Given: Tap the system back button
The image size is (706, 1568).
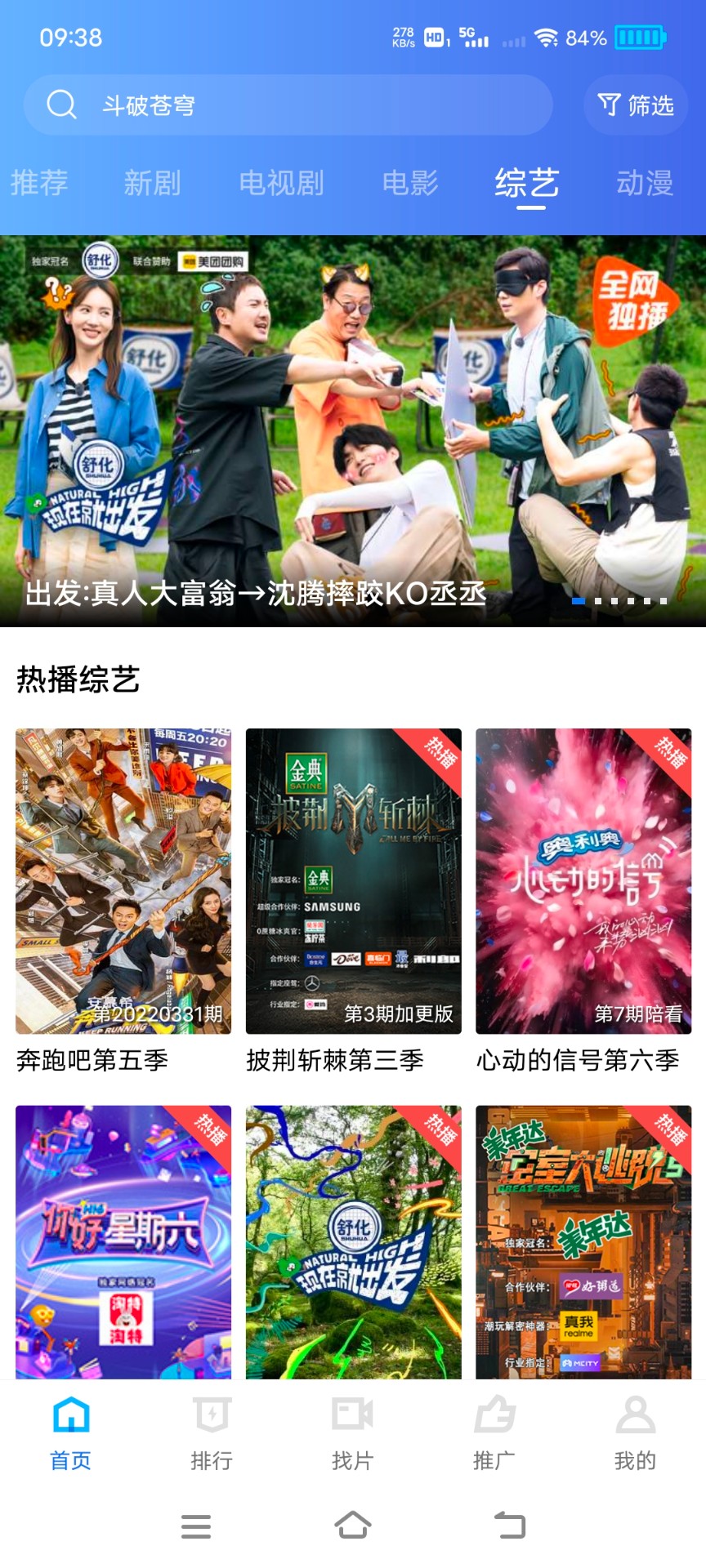Looking at the screenshot, I should [510, 1525].
